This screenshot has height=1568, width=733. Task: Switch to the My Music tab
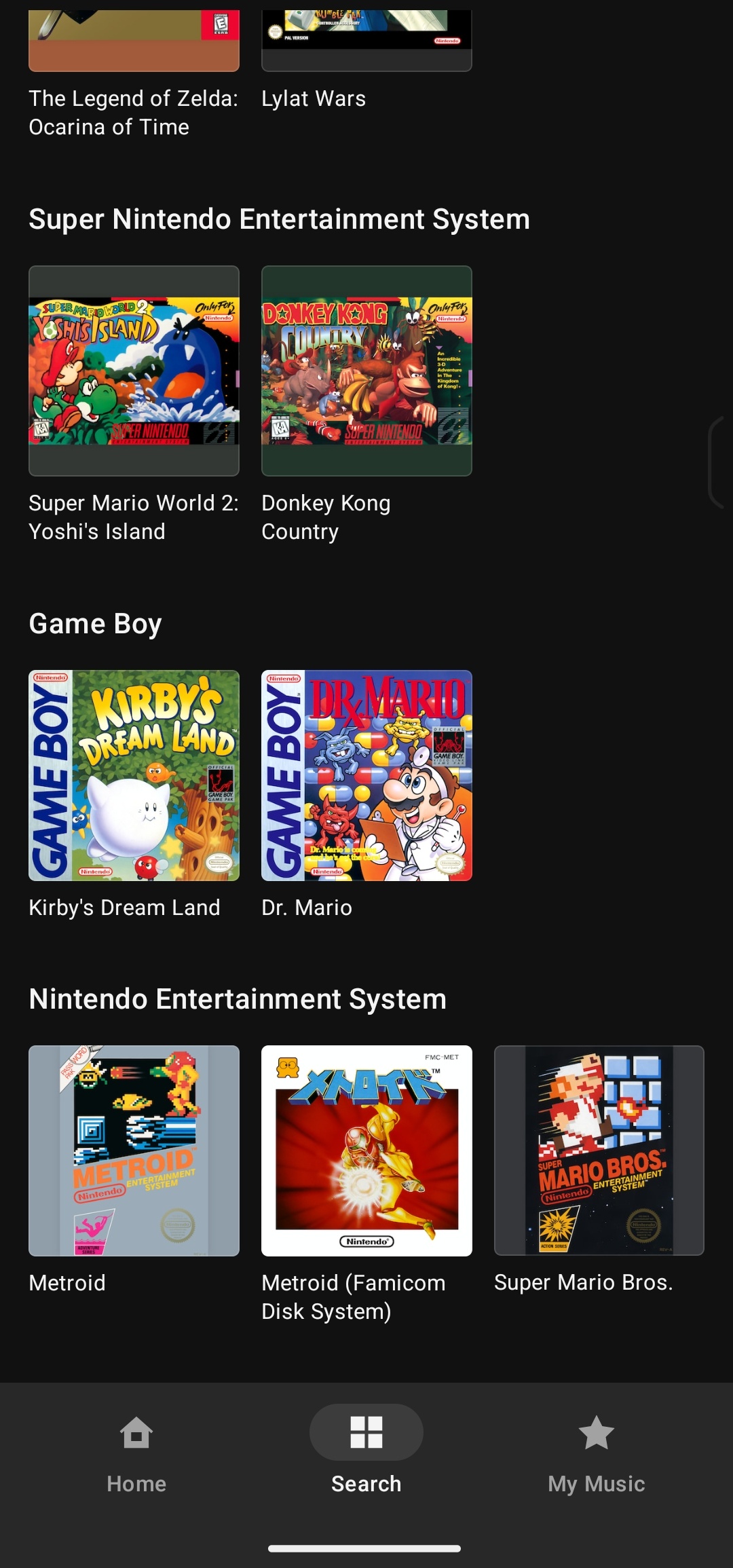click(597, 1454)
